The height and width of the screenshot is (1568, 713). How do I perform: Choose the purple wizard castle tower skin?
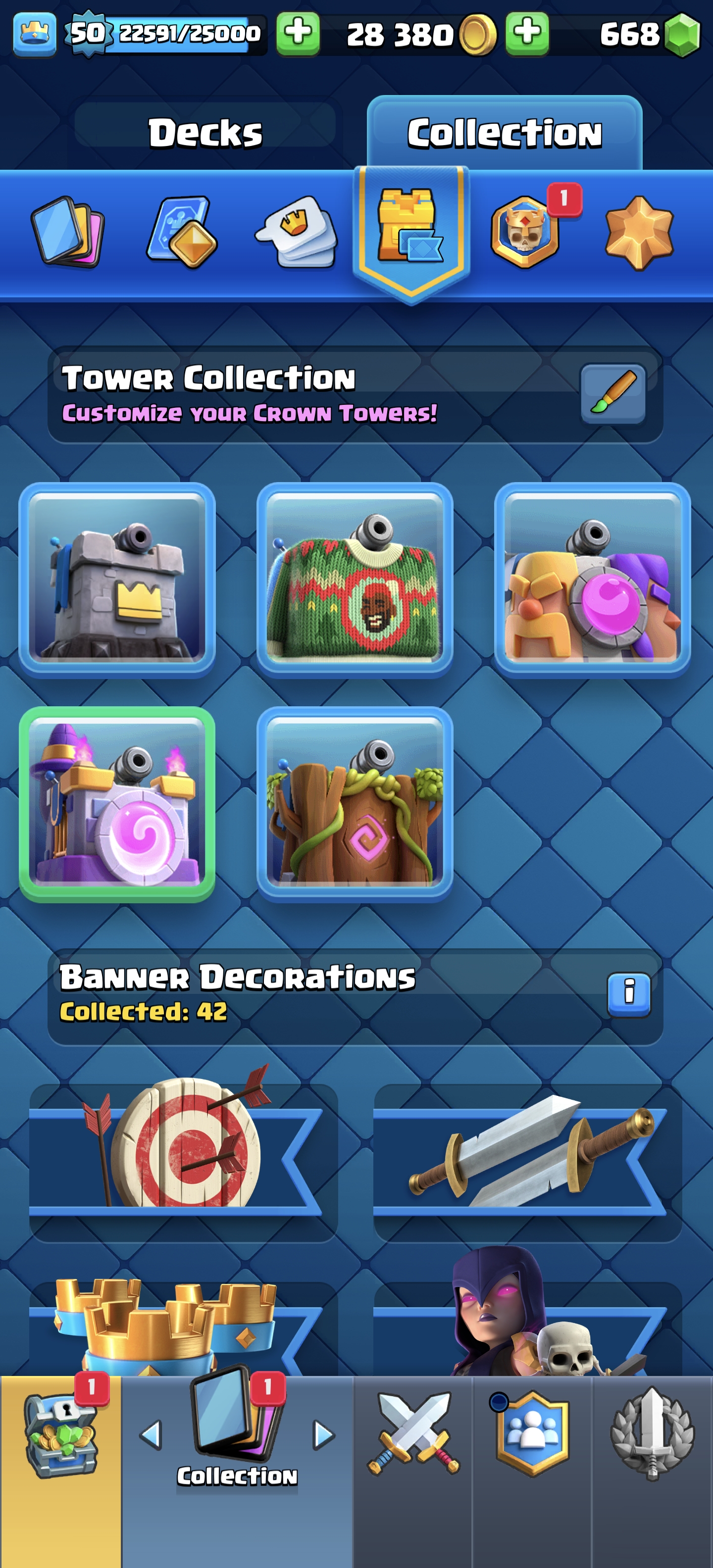117,802
